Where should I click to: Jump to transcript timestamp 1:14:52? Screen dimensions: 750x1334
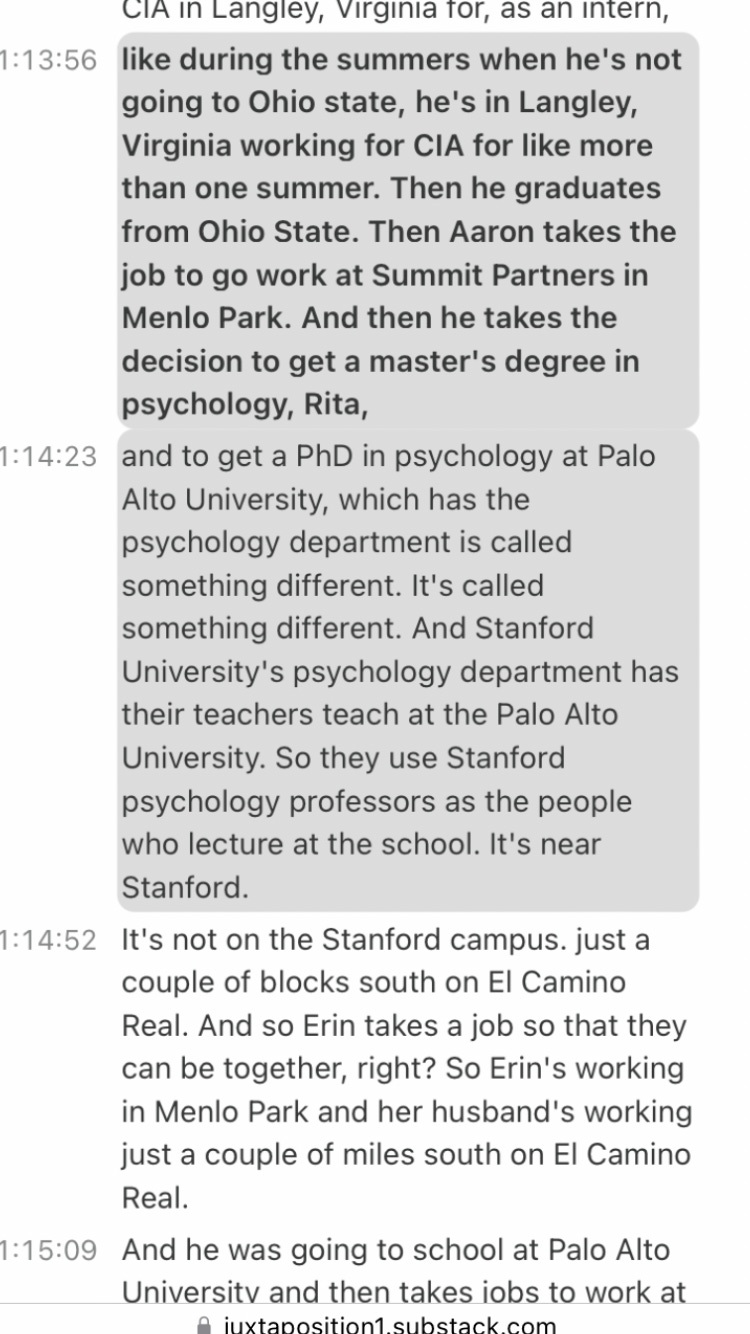pos(48,941)
